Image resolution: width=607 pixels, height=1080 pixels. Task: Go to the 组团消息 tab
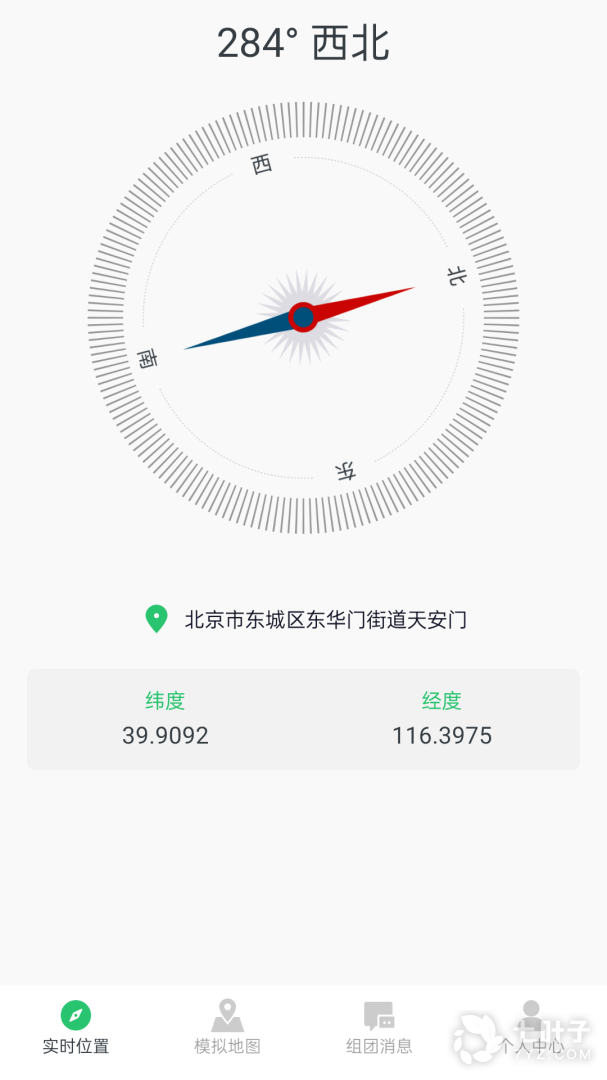(379, 1028)
